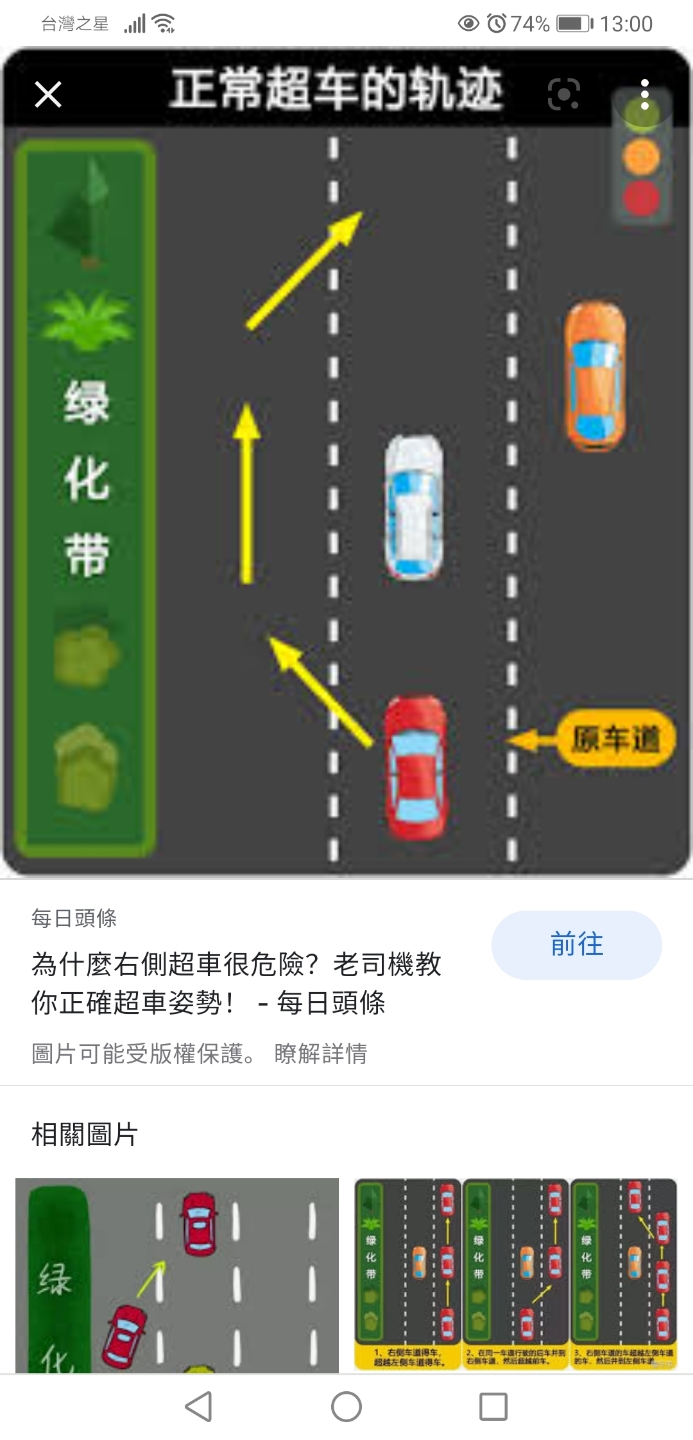Open the 每日頭條 article title link
This screenshot has height=1440, width=693.
tap(237, 984)
